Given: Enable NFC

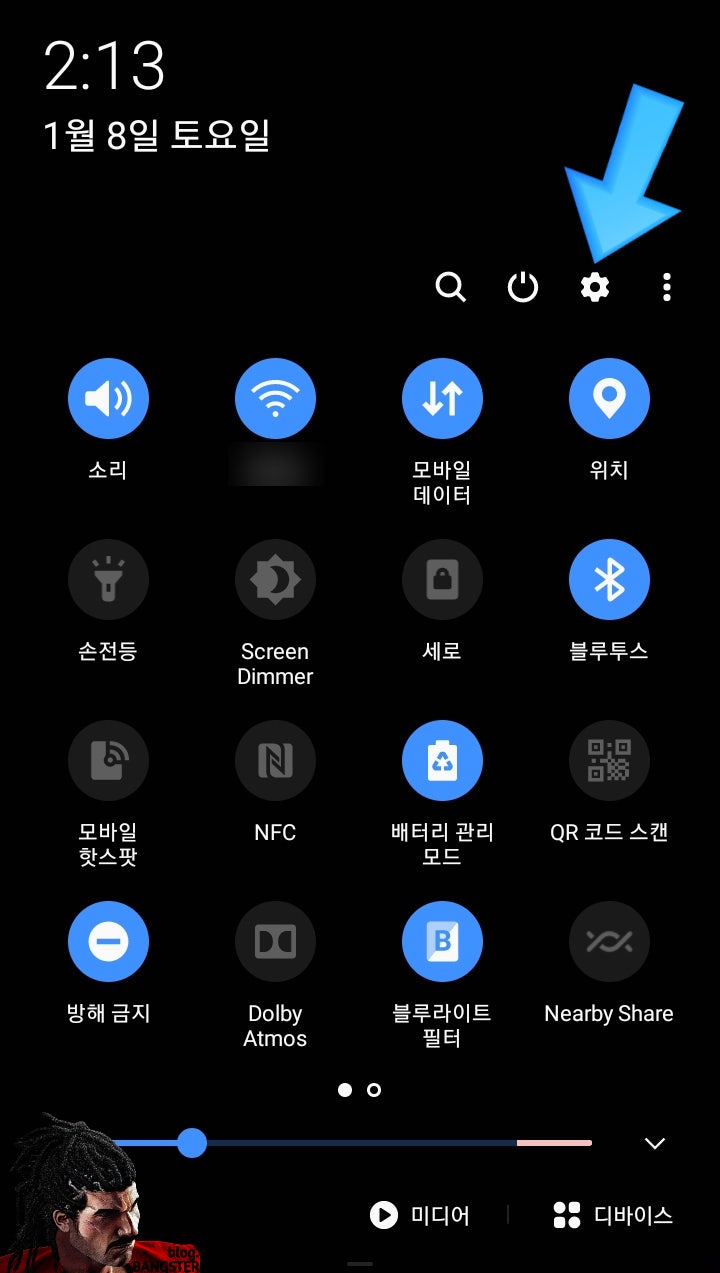Looking at the screenshot, I should [x=275, y=760].
